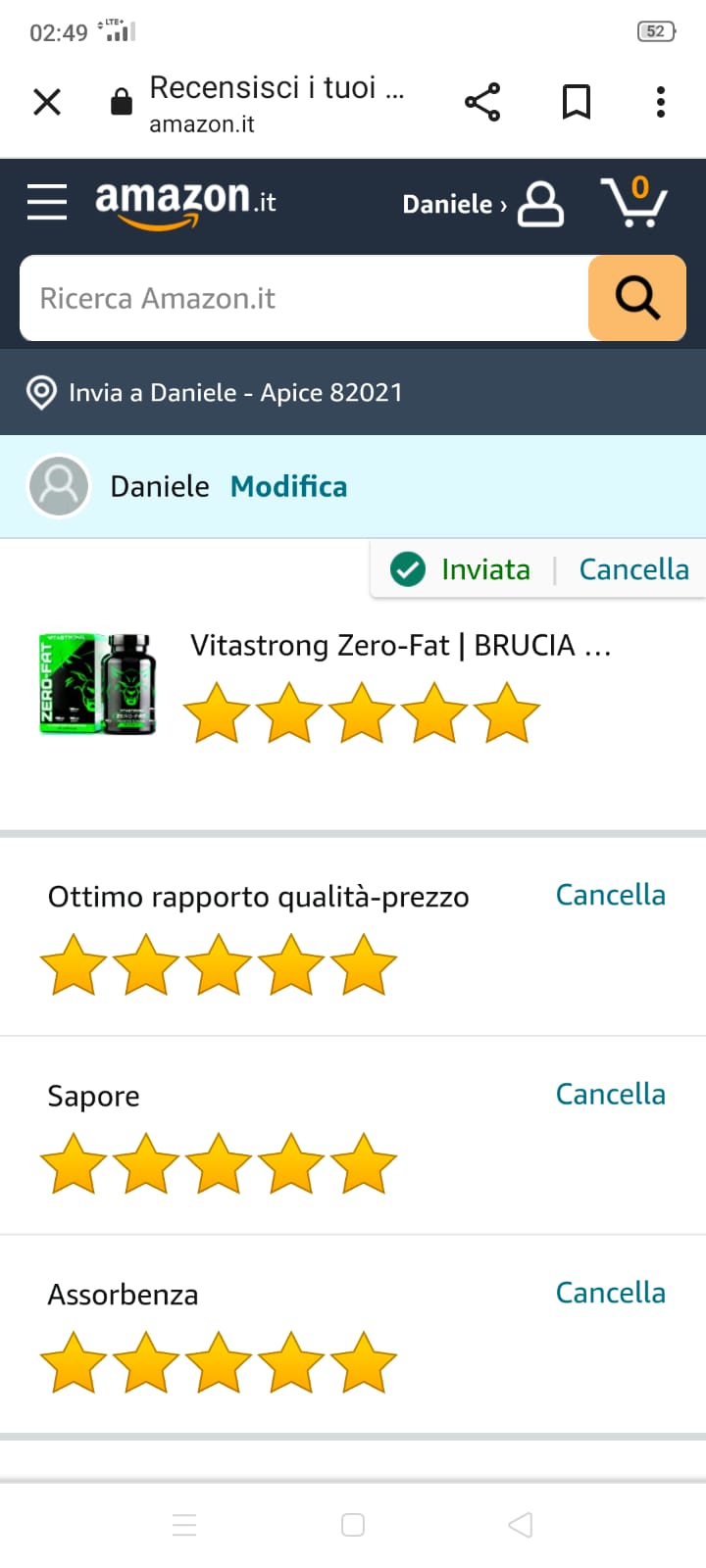This screenshot has height=1568, width=706.
Task: Open the Amazon hamburger menu
Action: (x=47, y=203)
